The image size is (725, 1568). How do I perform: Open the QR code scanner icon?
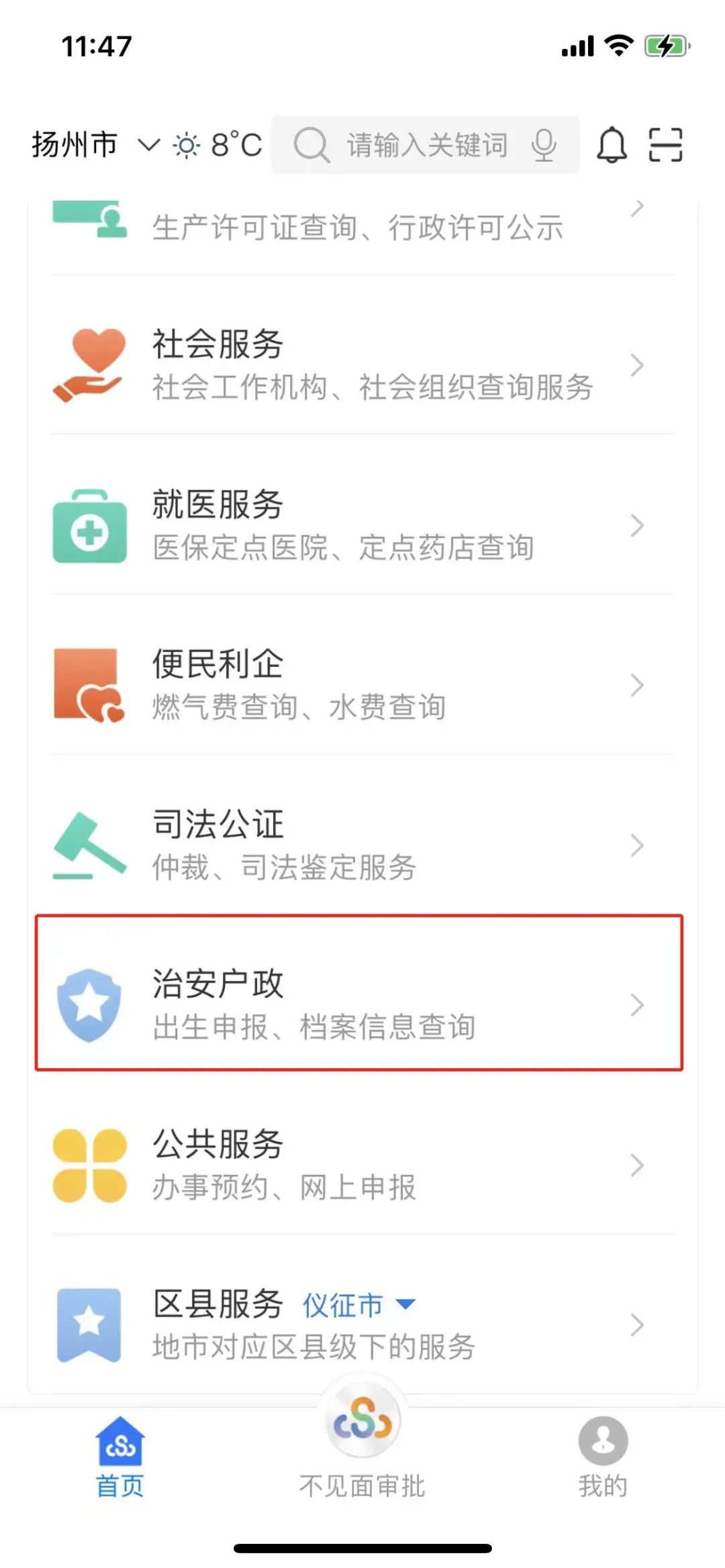pyautogui.click(x=665, y=145)
